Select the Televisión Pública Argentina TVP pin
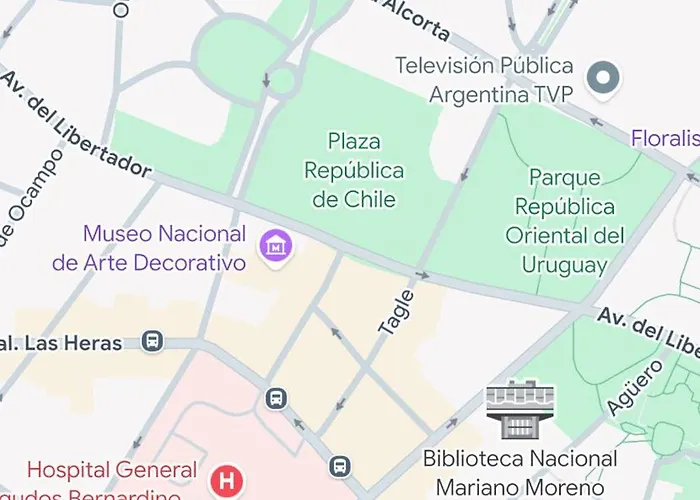This screenshot has width=700, height=500. (x=603, y=78)
